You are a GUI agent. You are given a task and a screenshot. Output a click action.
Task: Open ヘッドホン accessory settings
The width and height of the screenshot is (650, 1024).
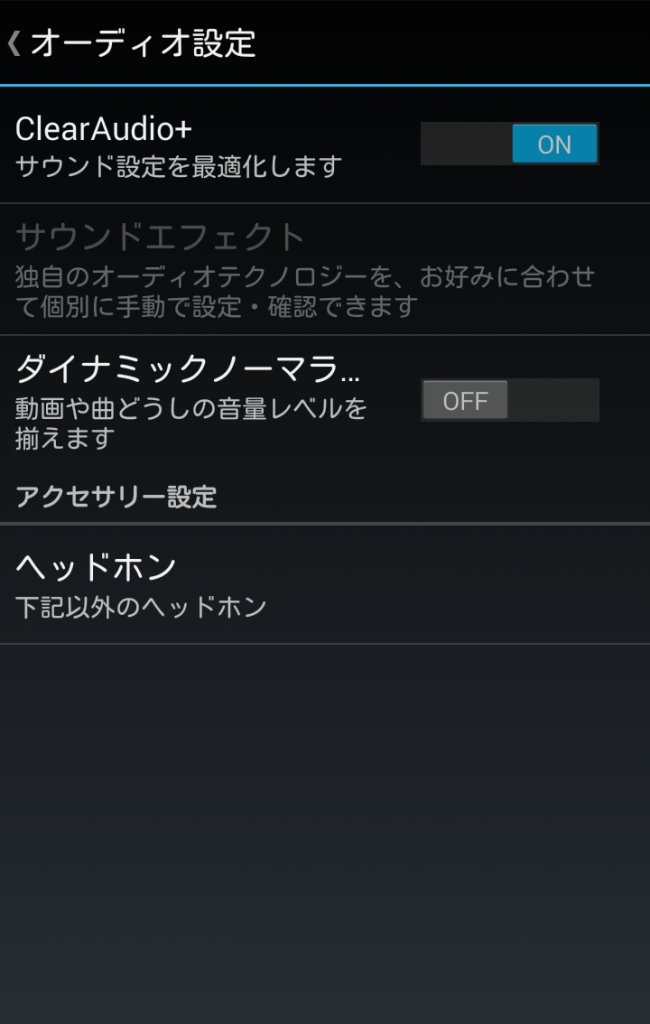tap(324, 584)
